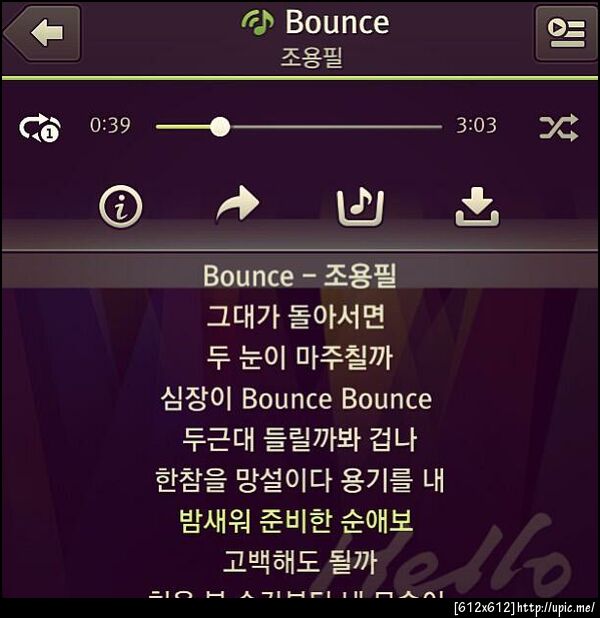Image resolution: width=600 pixels, height=618 pixels.
Task: Open the playlist queue button
Action: pos(564,33)
